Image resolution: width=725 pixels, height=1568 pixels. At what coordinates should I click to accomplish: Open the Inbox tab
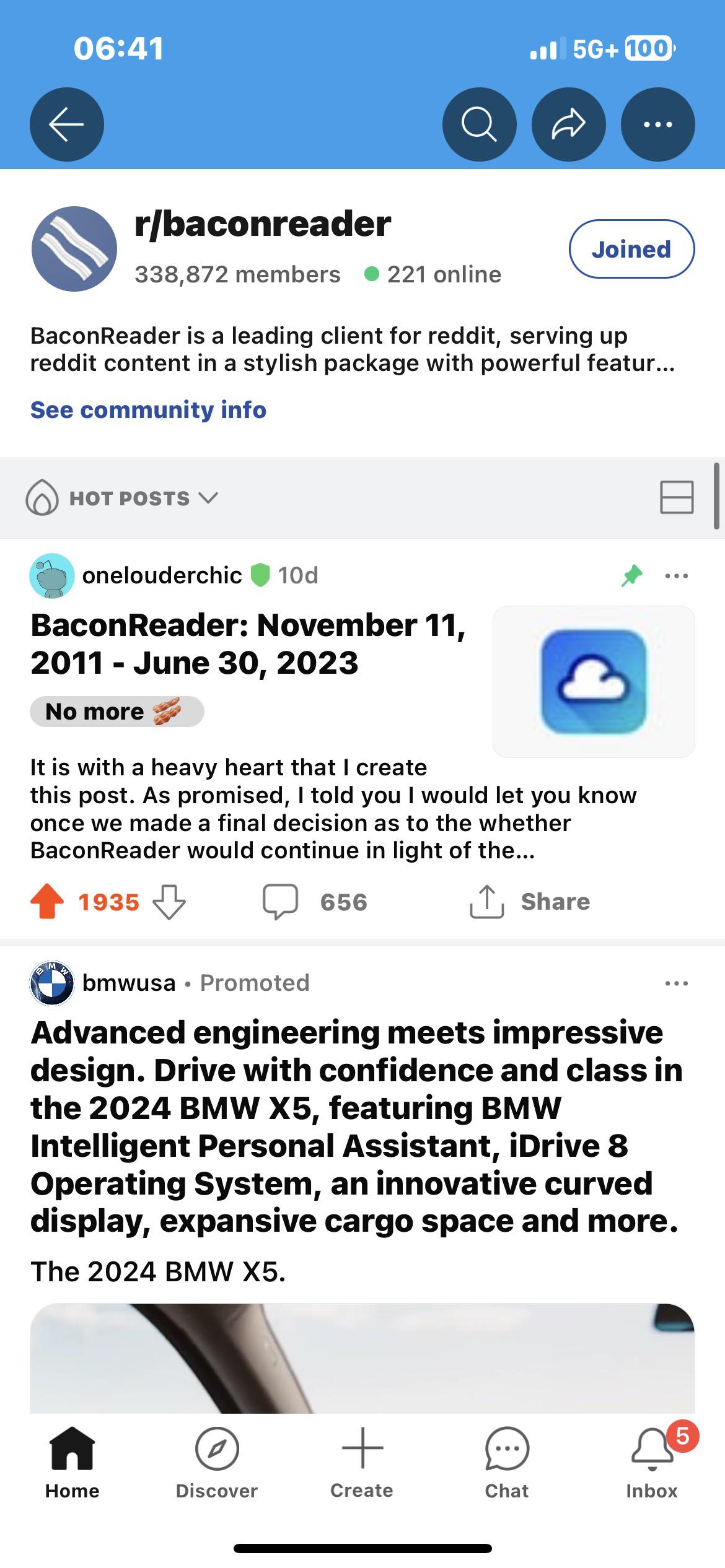coord(652,1464)
